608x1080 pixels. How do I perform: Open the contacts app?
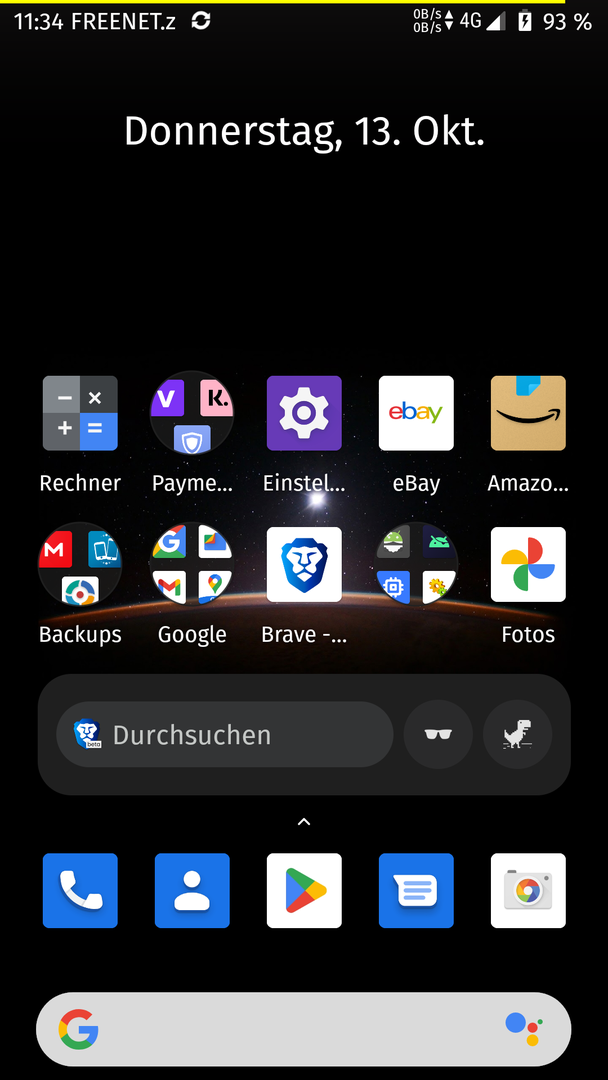coord(192,890)
